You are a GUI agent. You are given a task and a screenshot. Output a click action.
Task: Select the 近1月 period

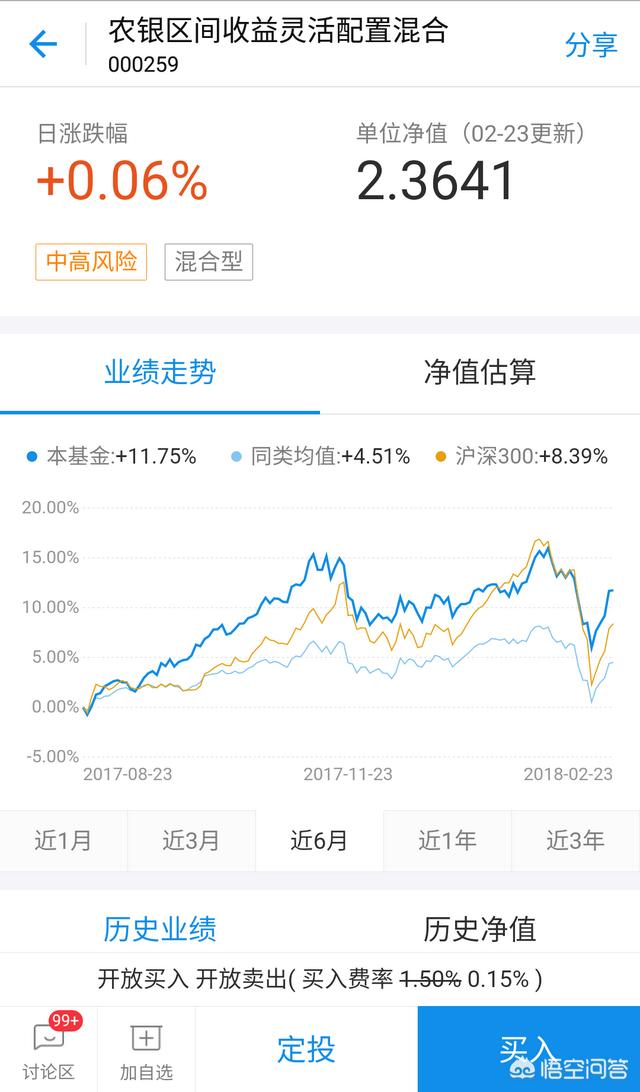click(x=63, y=841)
